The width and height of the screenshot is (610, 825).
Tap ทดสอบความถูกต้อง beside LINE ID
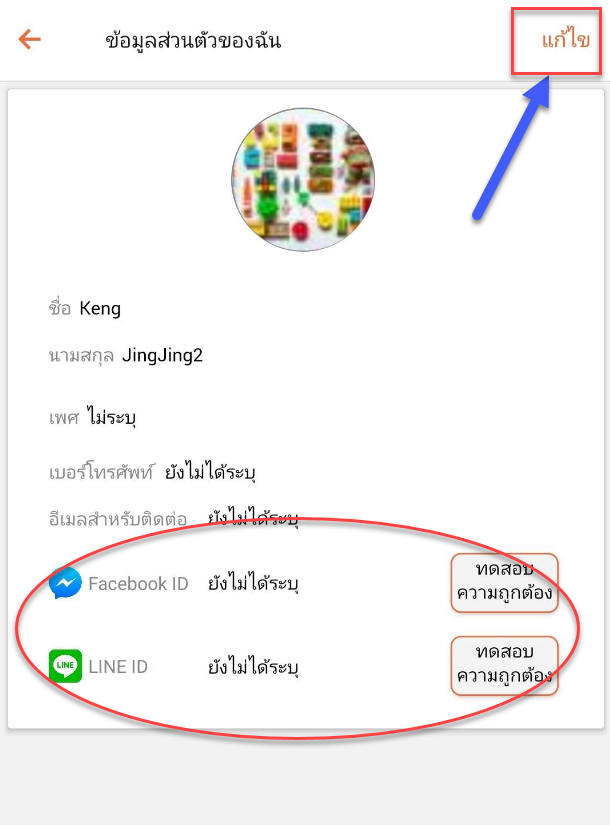tap(504, 665)
